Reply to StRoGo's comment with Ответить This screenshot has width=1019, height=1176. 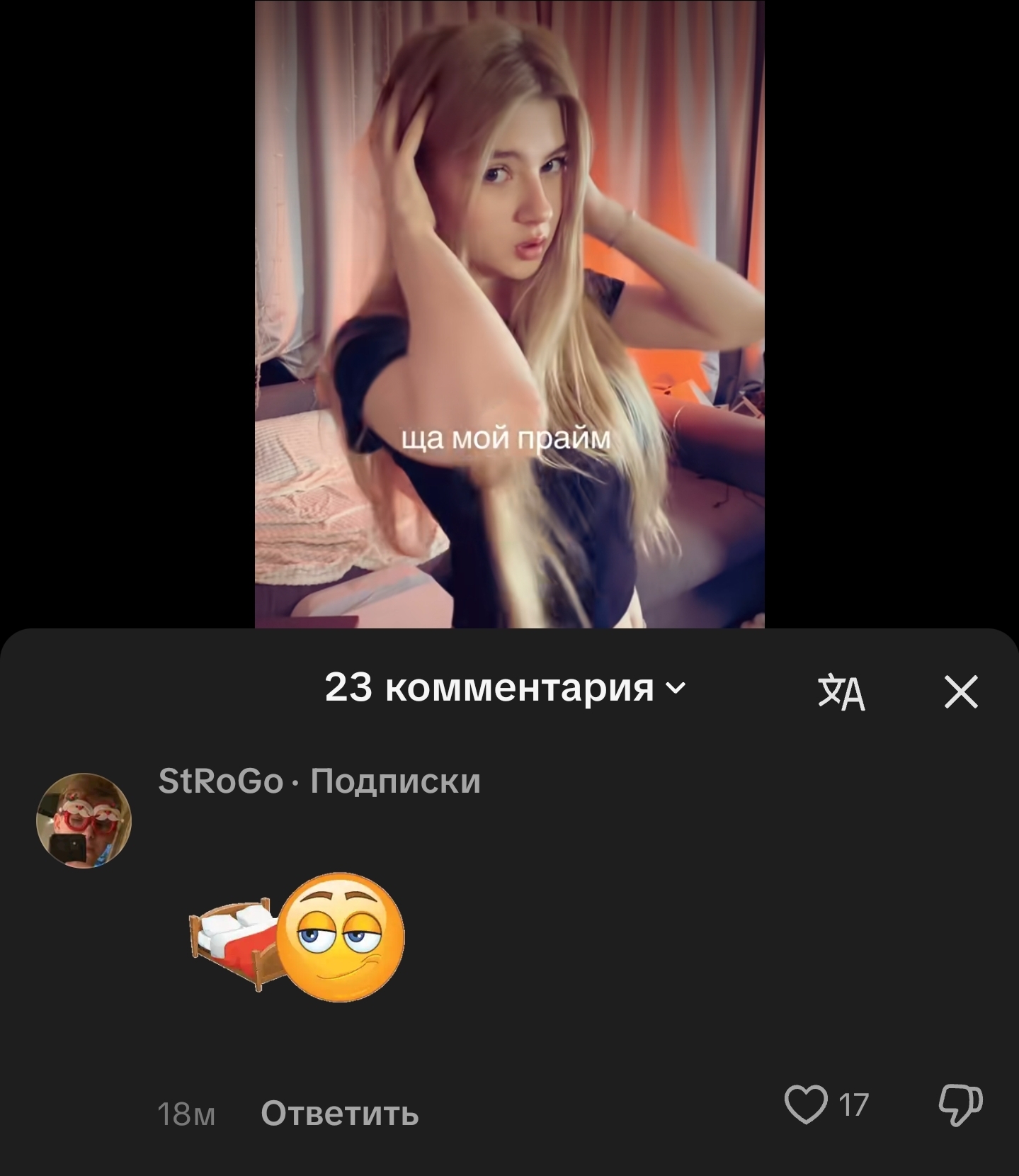pos(340,1113)
